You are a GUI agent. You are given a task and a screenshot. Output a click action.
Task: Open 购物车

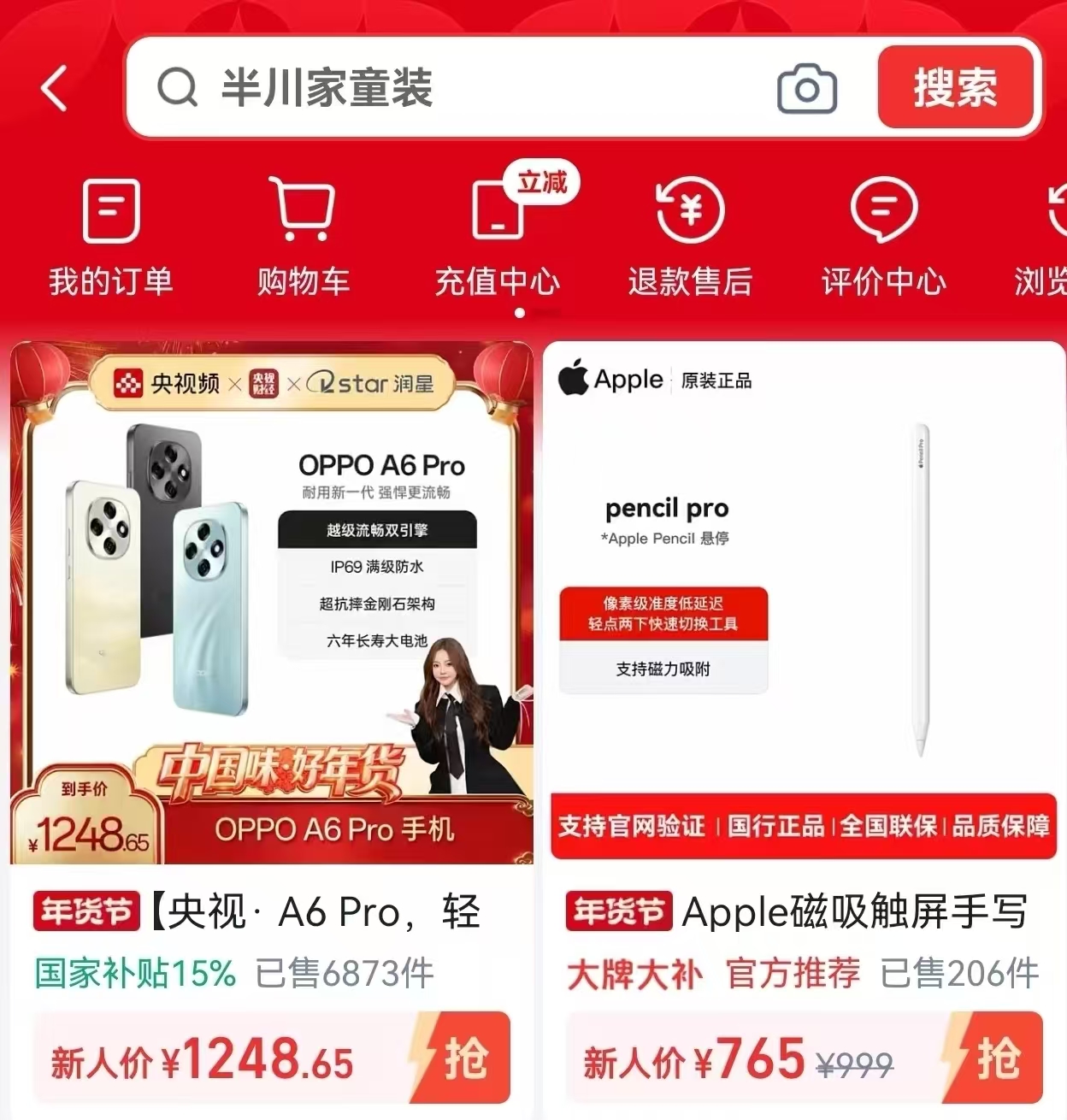[304, 237]
